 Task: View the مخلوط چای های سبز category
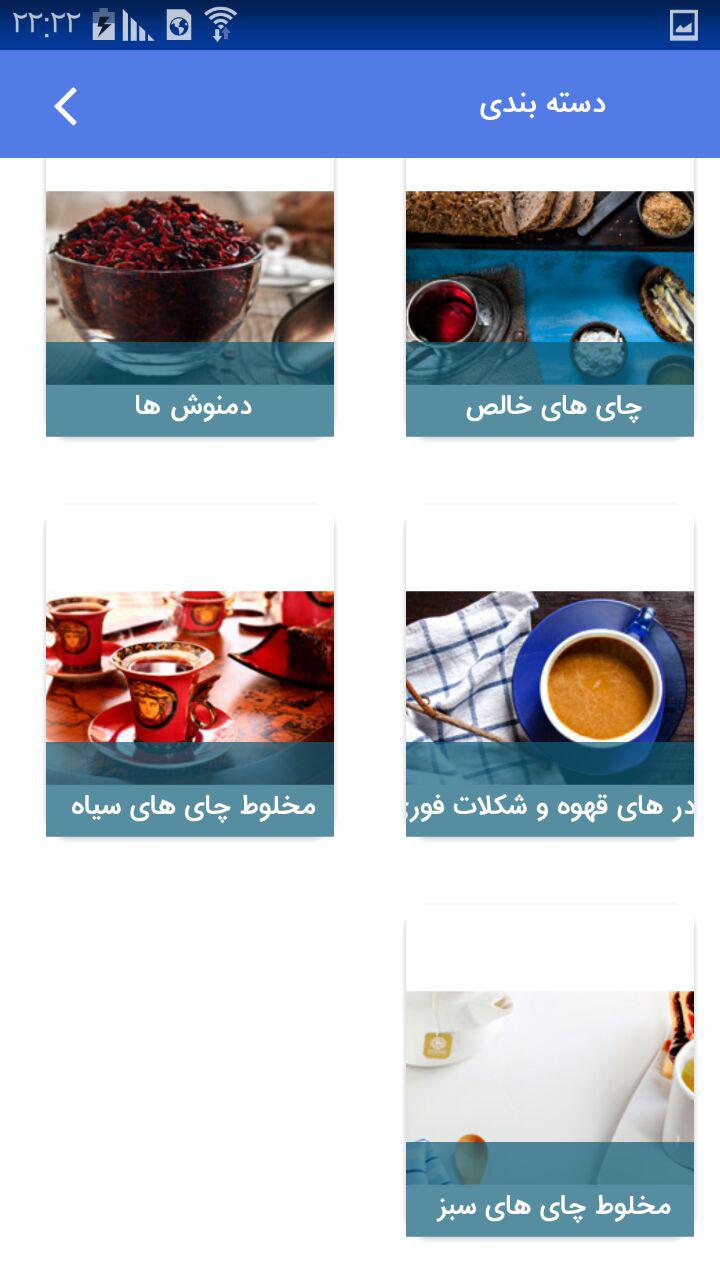pos(550,1112)
